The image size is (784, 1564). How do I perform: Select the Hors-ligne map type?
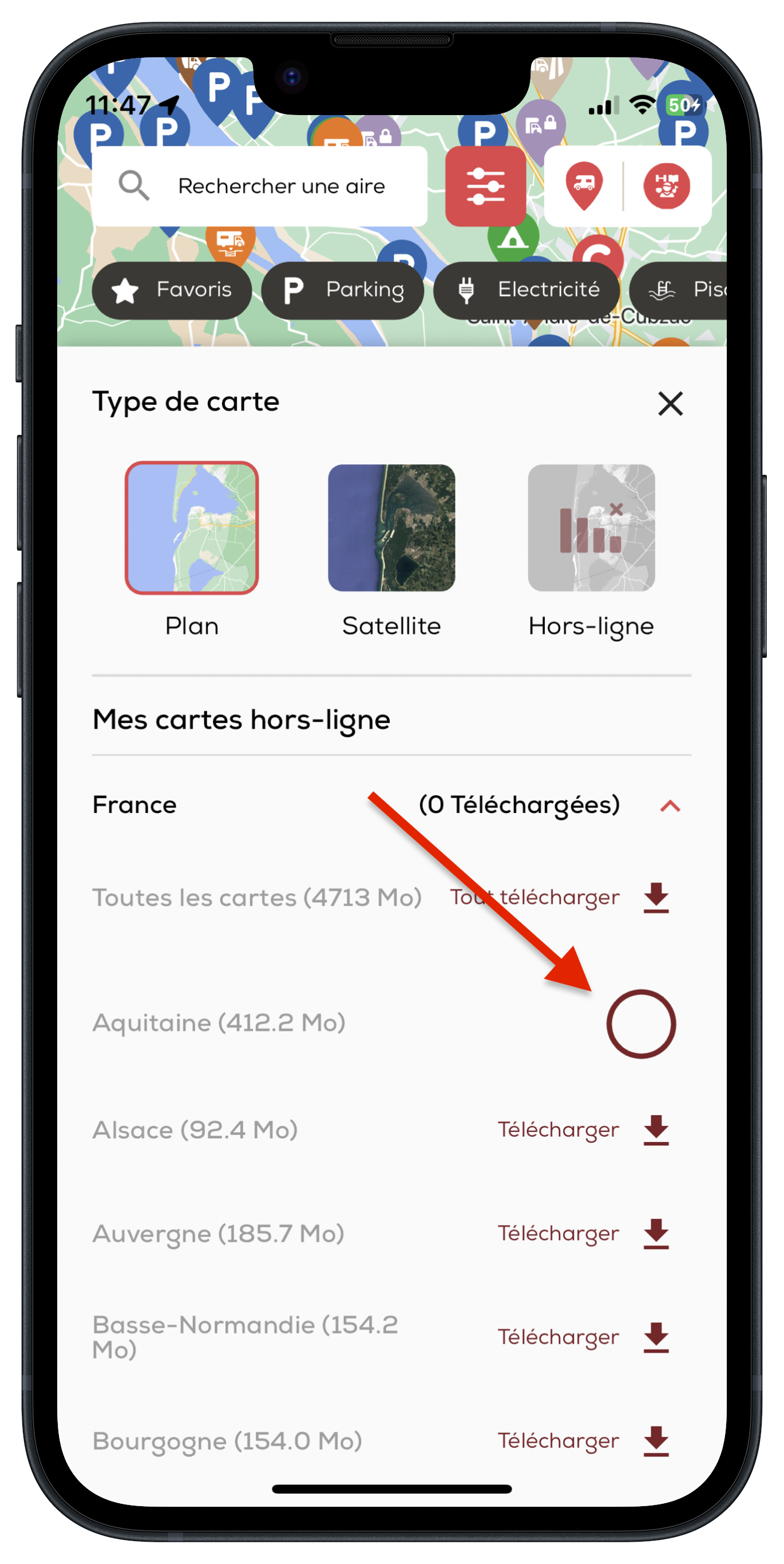point(591,528)
